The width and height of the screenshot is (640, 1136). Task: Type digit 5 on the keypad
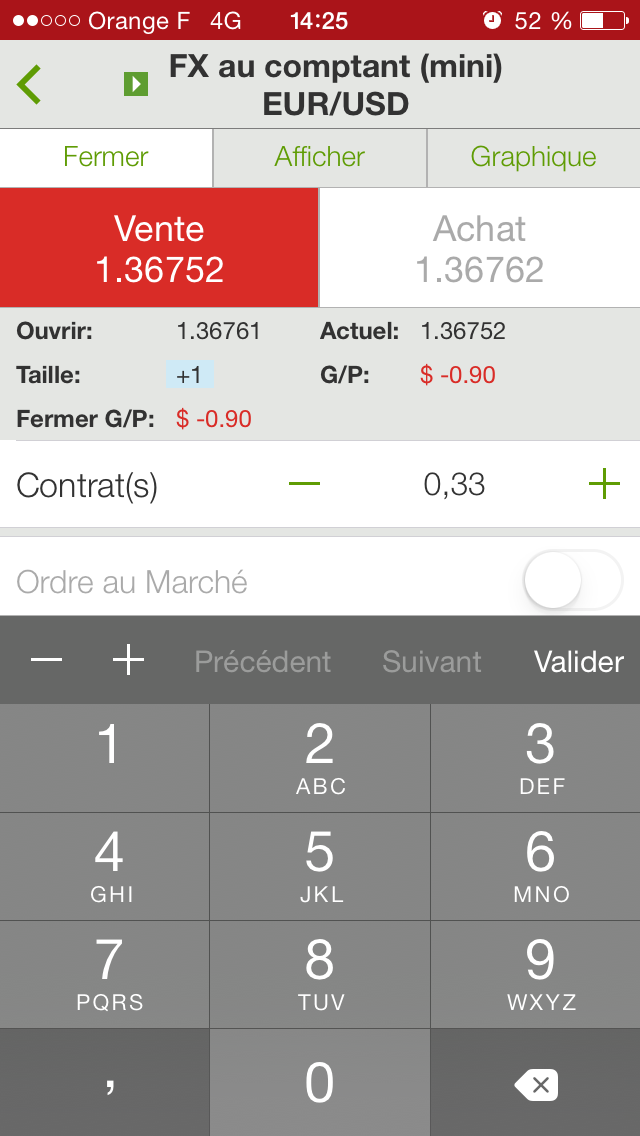point(320,866)
